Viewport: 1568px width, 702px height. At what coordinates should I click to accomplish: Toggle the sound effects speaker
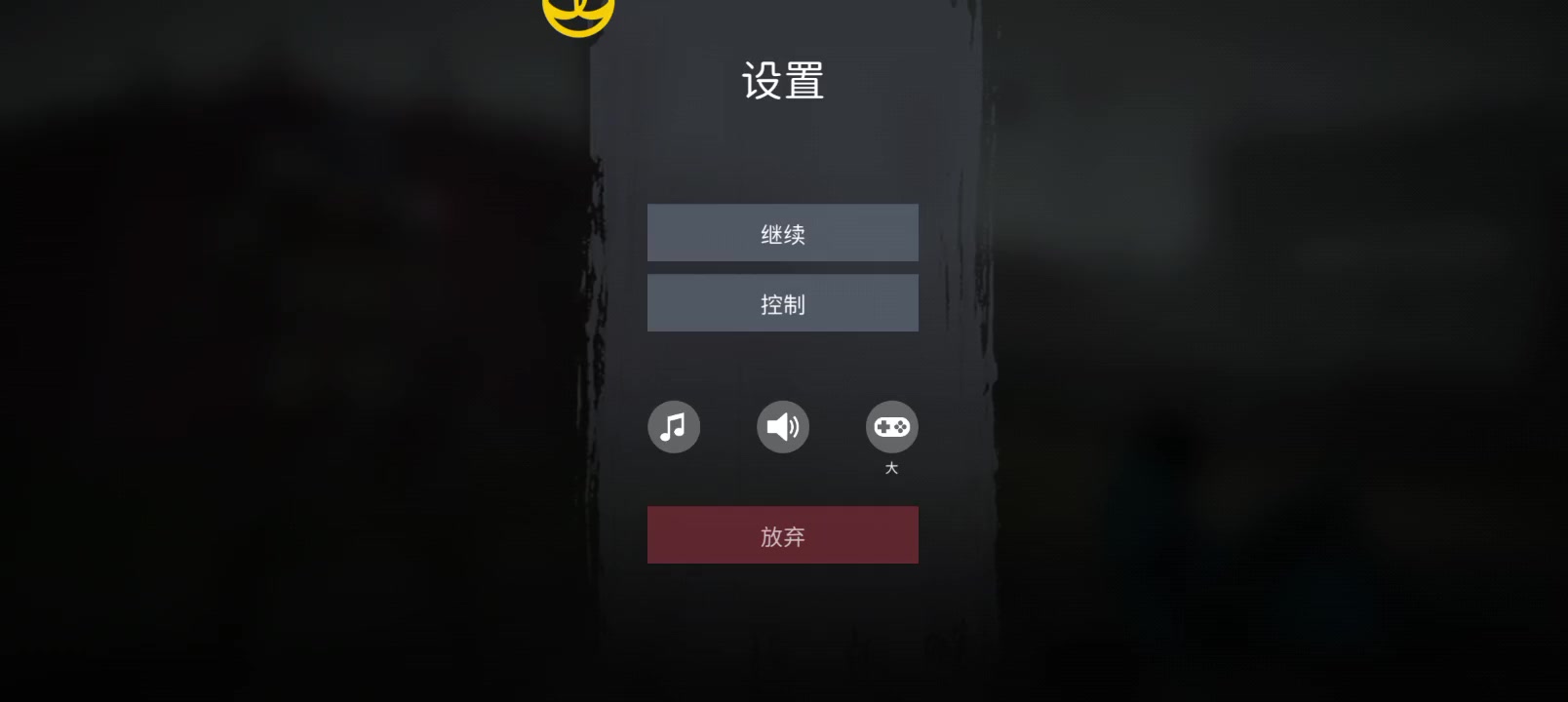(783, 427)
